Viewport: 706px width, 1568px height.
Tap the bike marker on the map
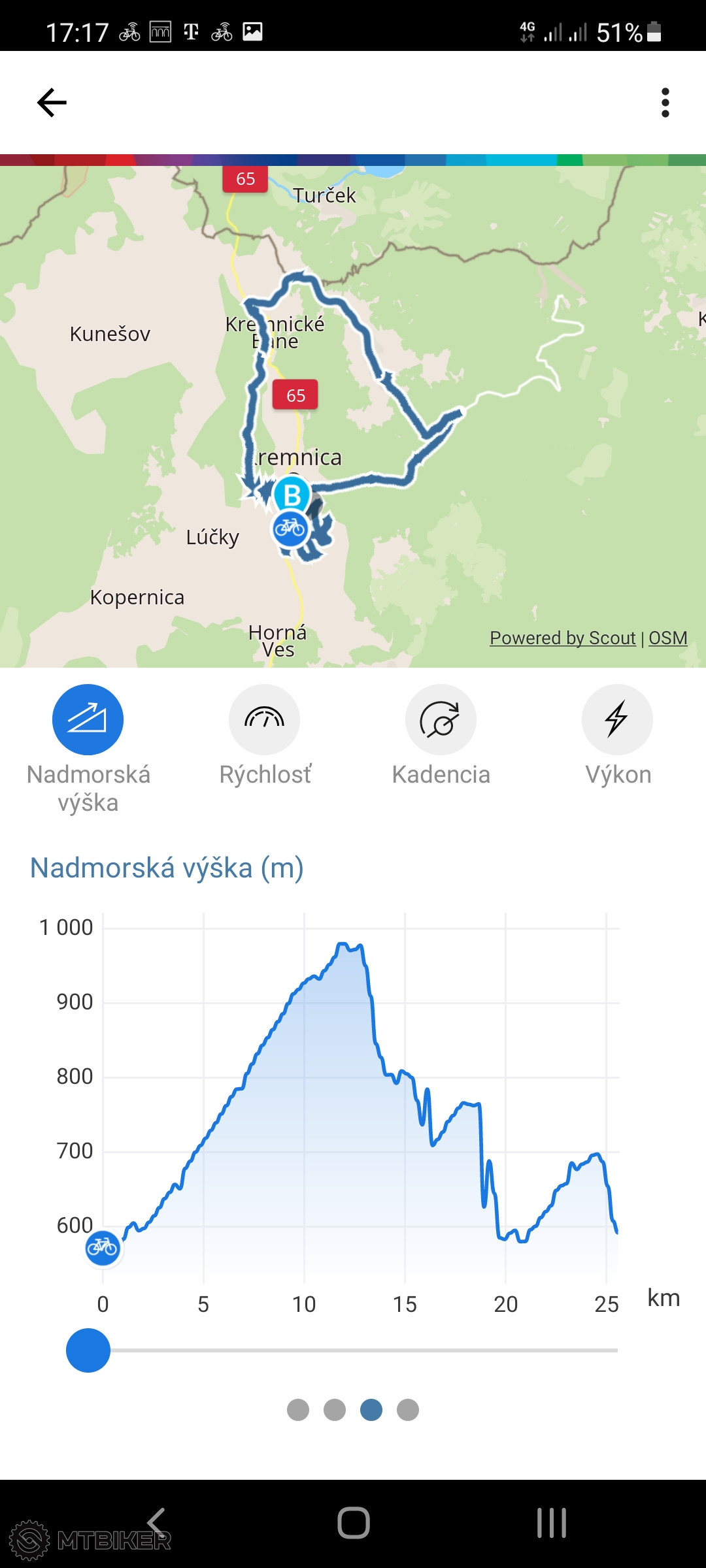(x=290, y=528)
